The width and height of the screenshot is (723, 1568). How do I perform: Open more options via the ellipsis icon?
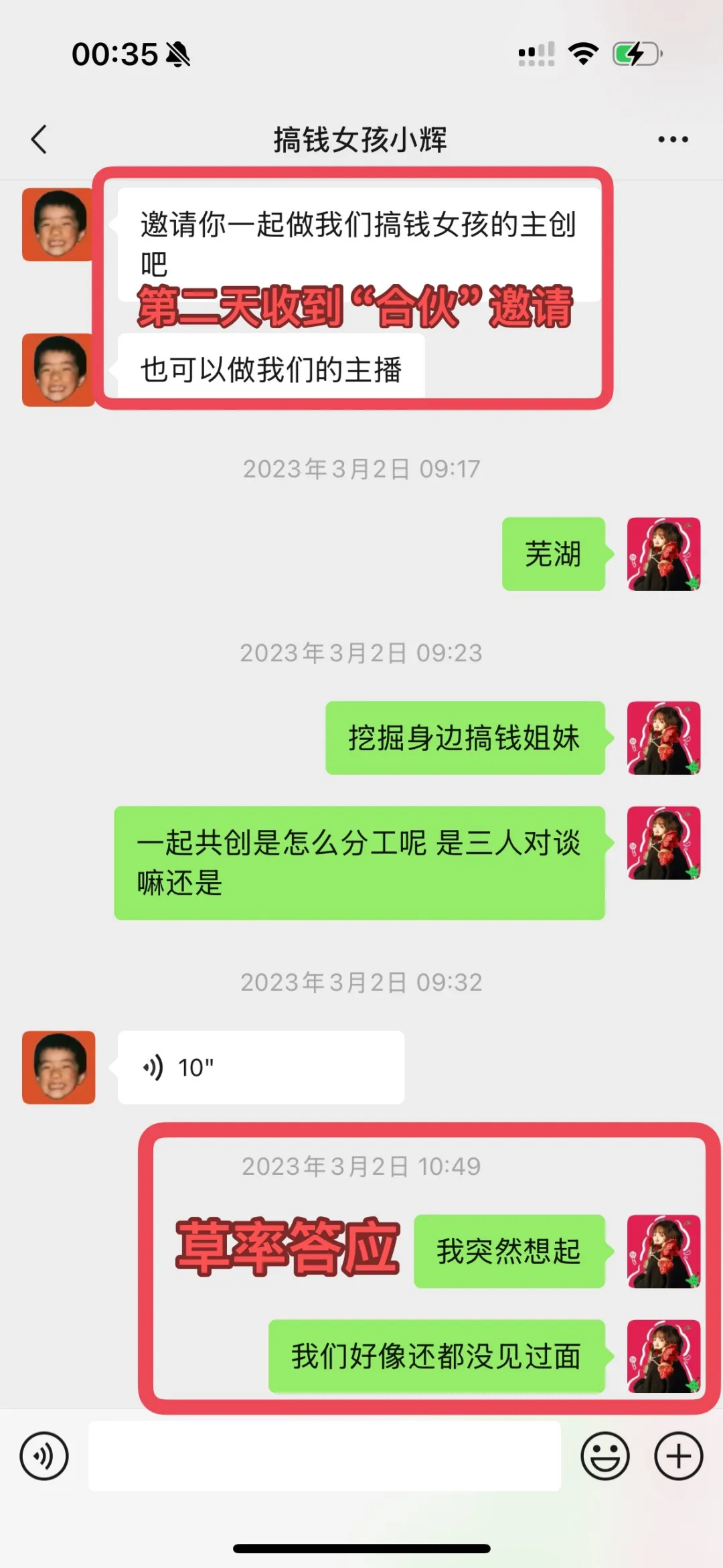(x=673, y=139)
